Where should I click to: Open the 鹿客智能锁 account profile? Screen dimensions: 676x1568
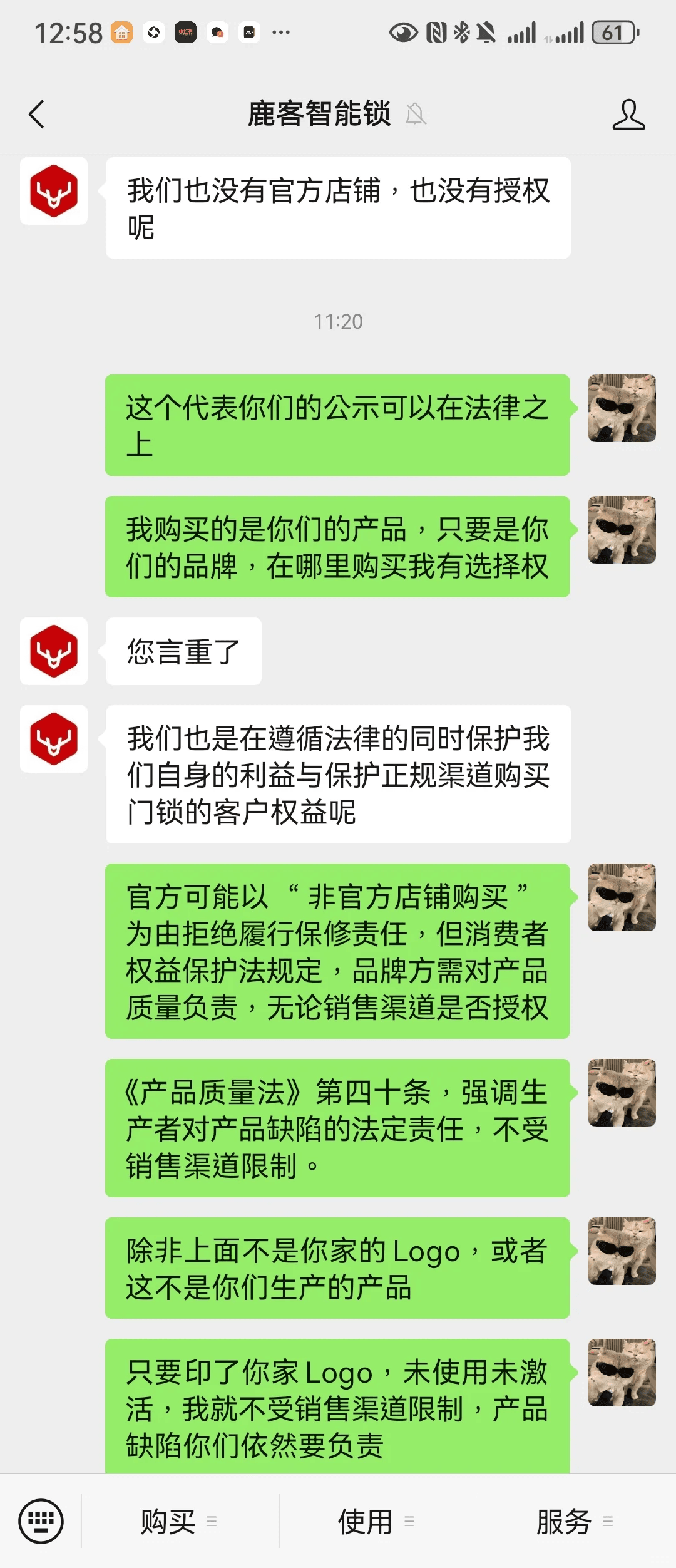(x=628, y=115)
